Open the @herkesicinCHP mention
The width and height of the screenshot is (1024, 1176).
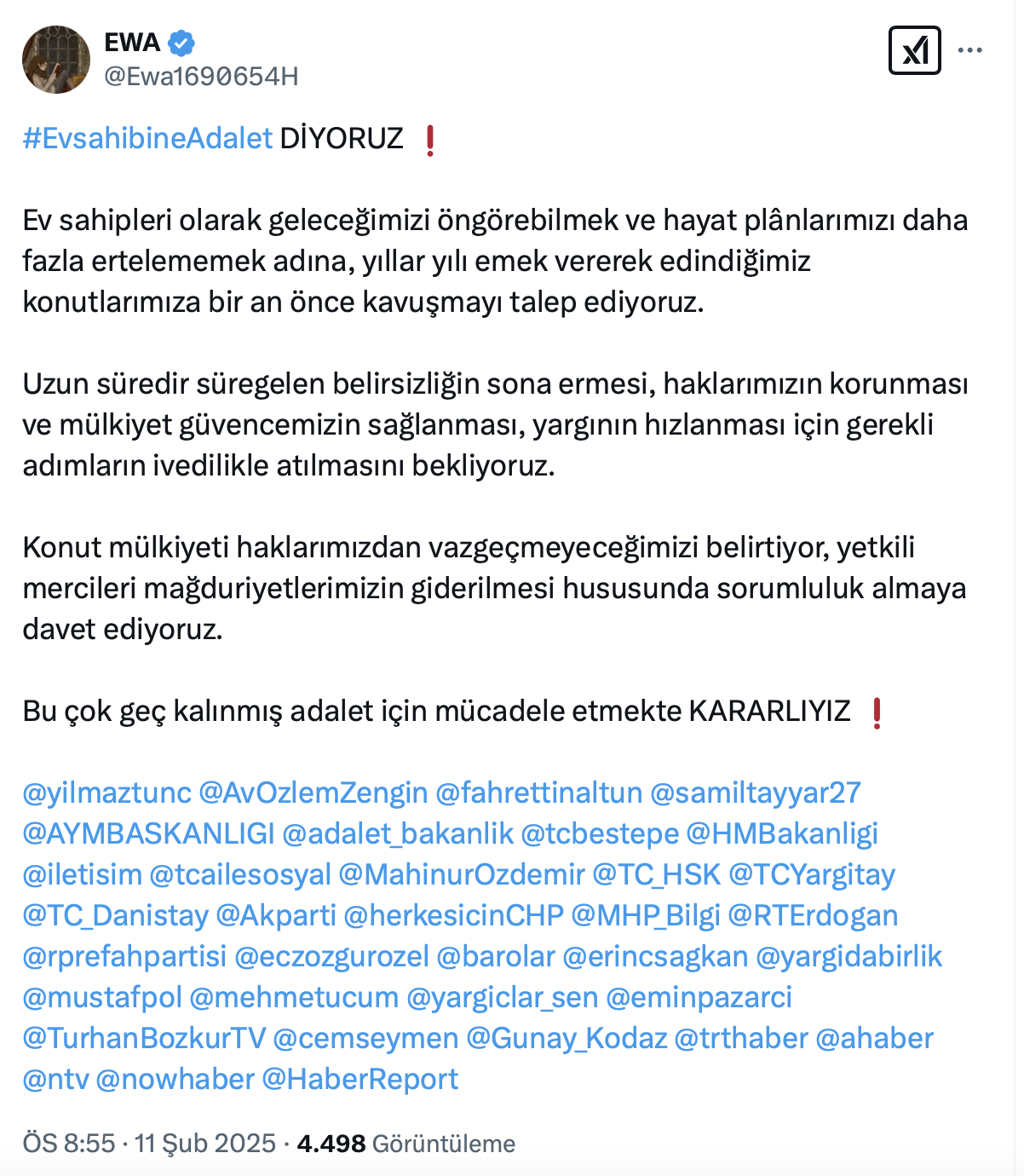[453, 915]
